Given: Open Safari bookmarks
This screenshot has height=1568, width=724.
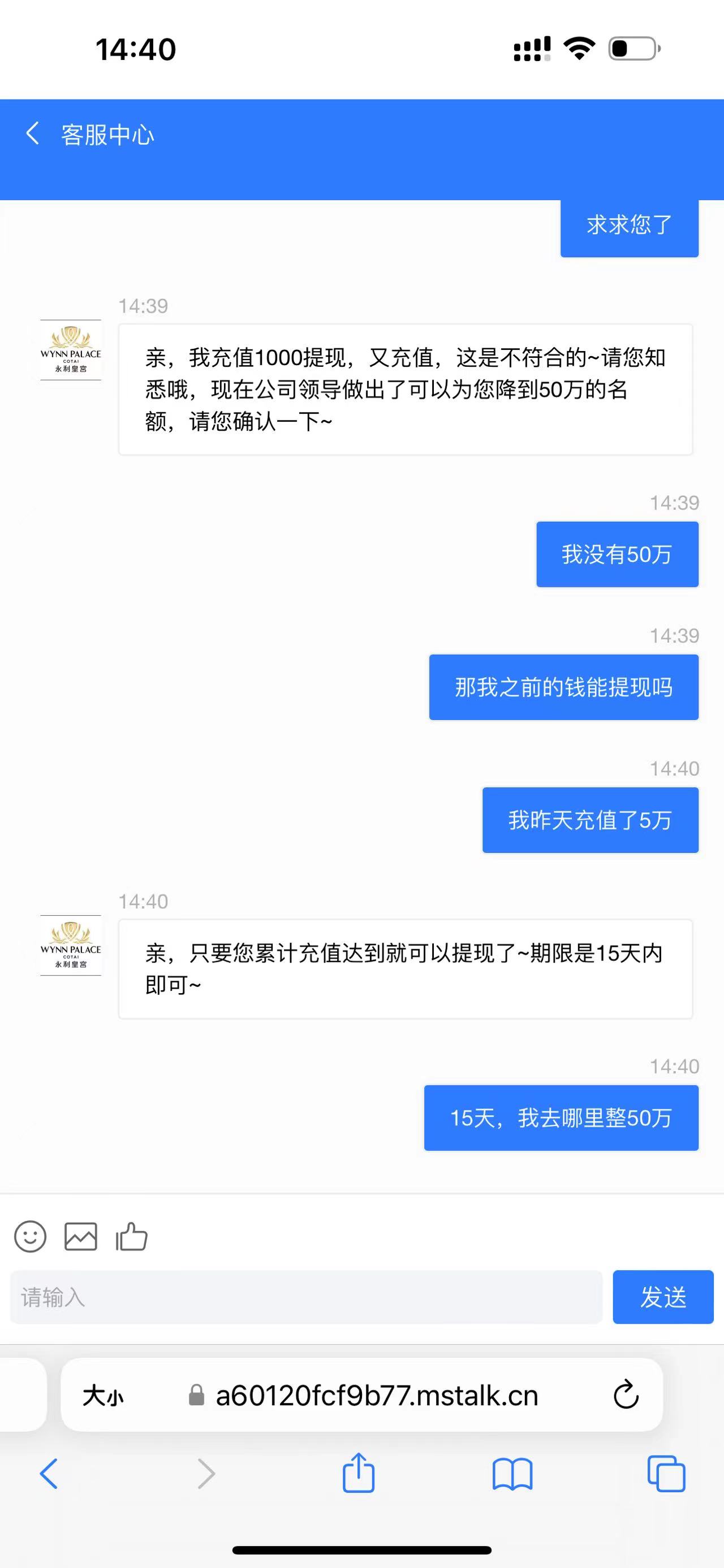Looking at the screenshot, I should [x=512, y=1474].
